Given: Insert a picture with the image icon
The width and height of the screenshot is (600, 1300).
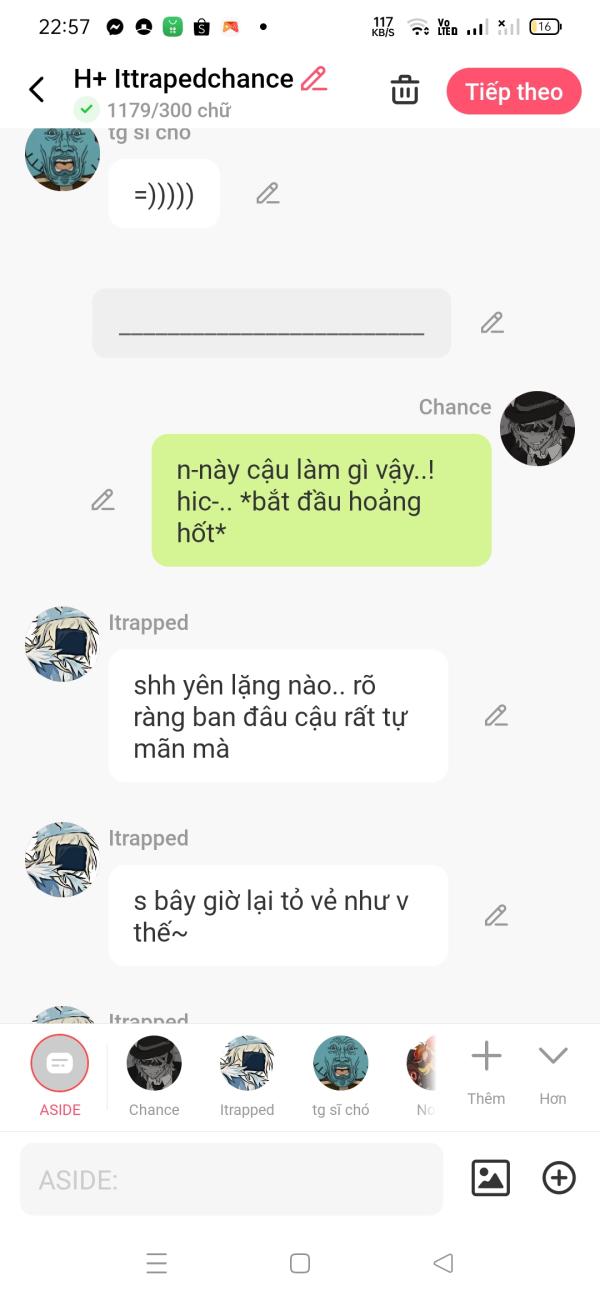Looking at the screenshot, I should 491,1178.
